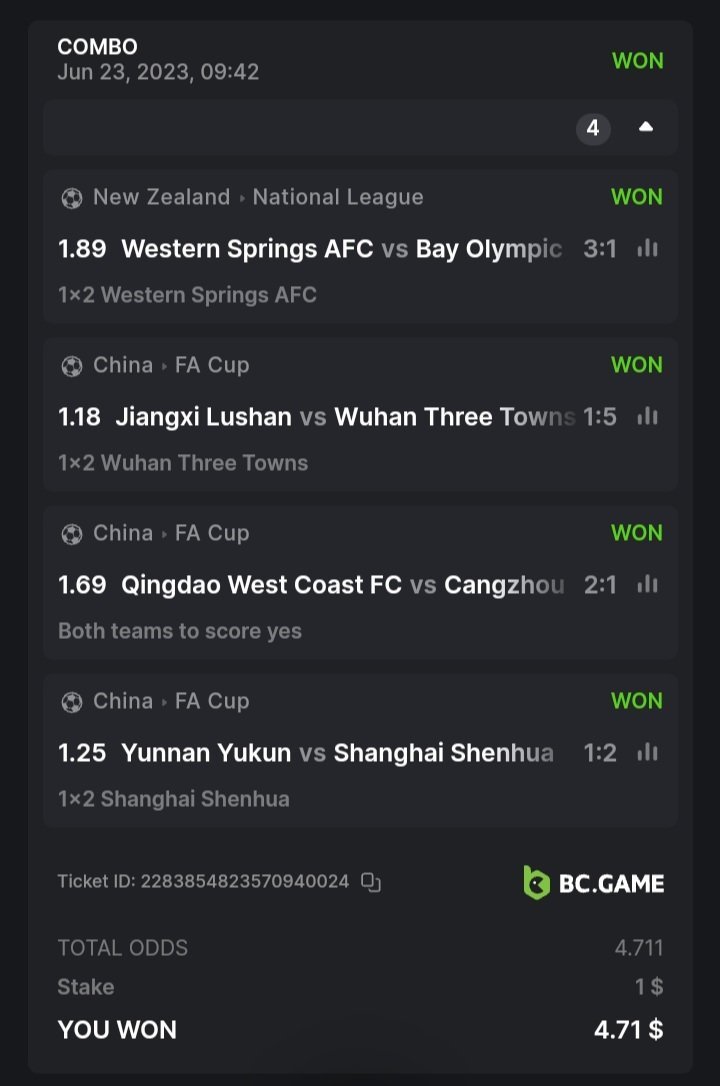This screenshot has width=720, height=1086.
Task: Open the Western Springs AFC vs Bay Olympic selection
Action: (310, 249)
